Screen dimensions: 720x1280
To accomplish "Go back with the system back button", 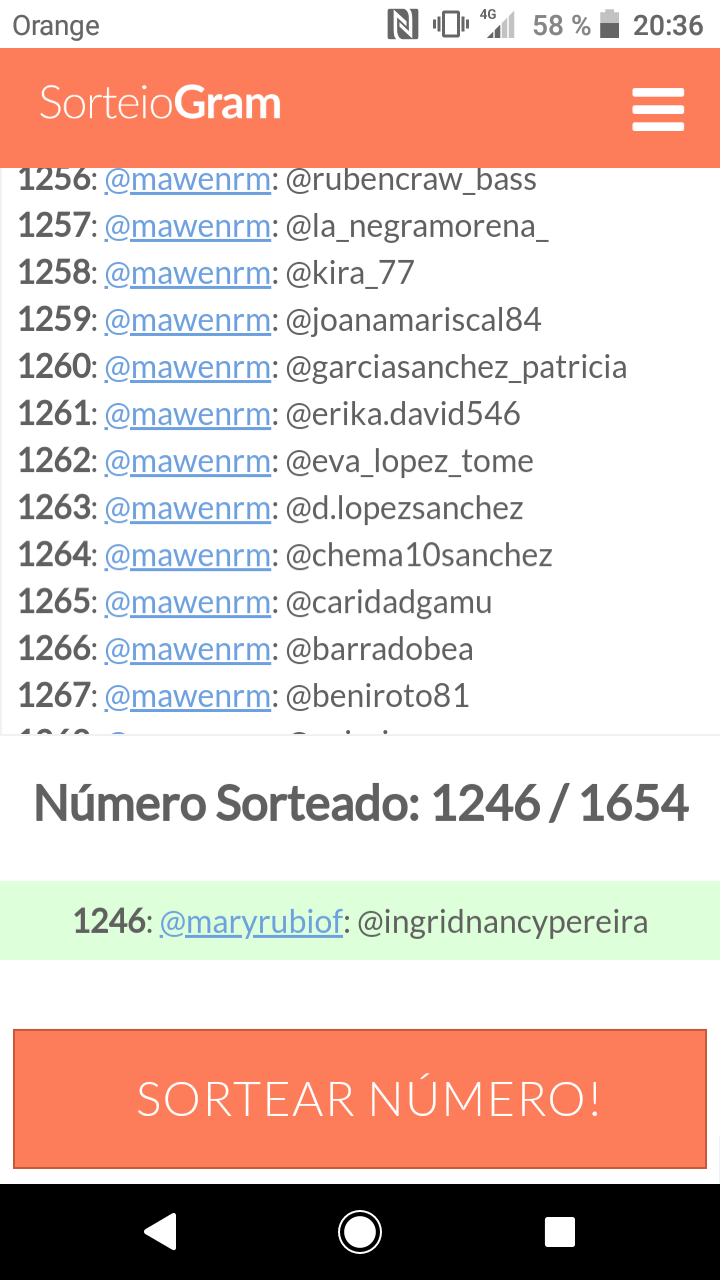I will [160, 1232].
